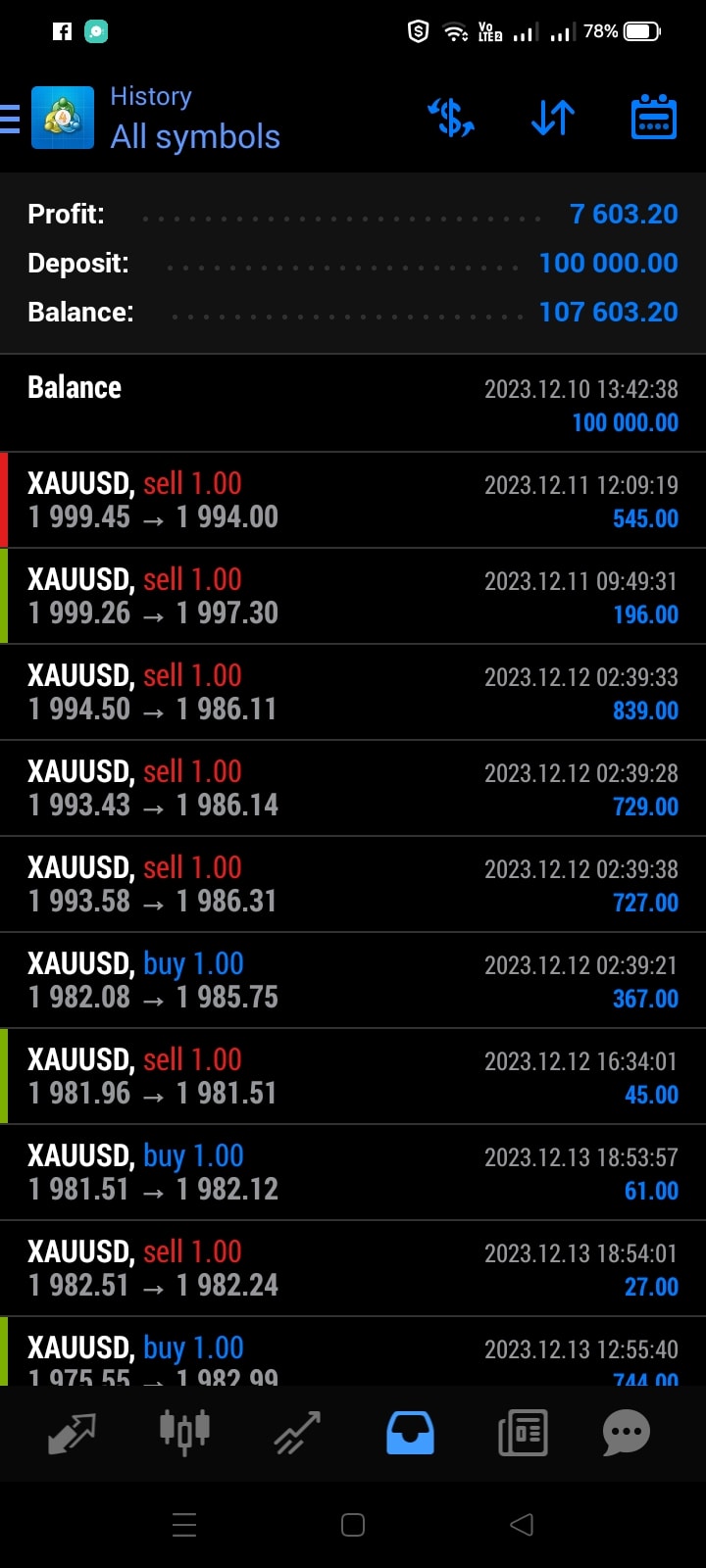
Task: Open the side drawer menu
Action: [10, 119]
